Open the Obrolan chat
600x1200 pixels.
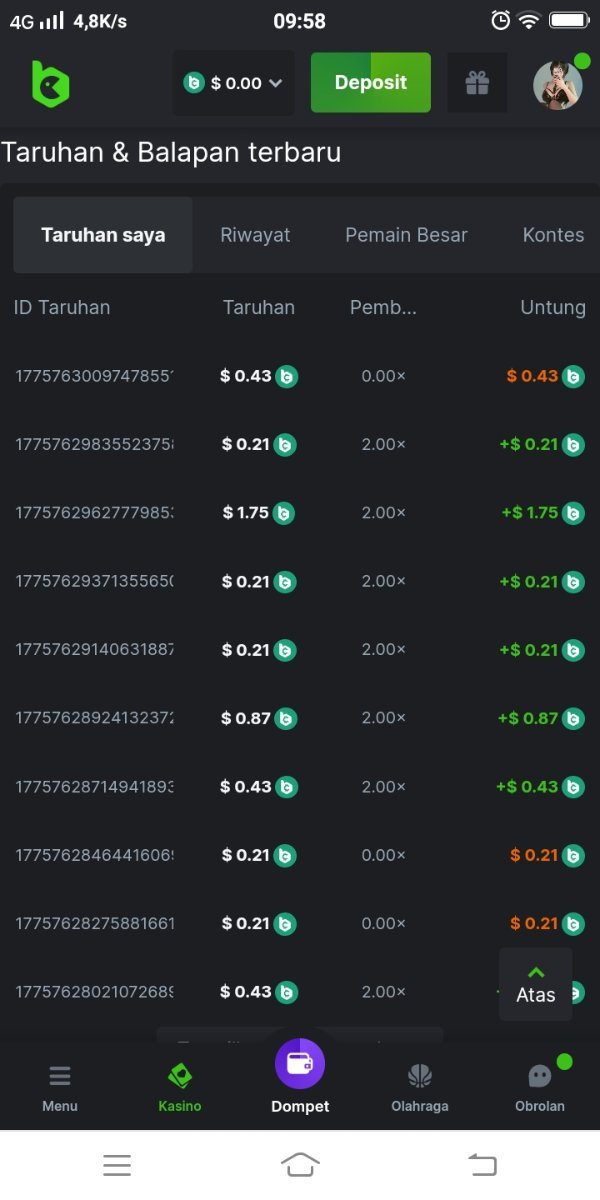(x=540, y=1086)
